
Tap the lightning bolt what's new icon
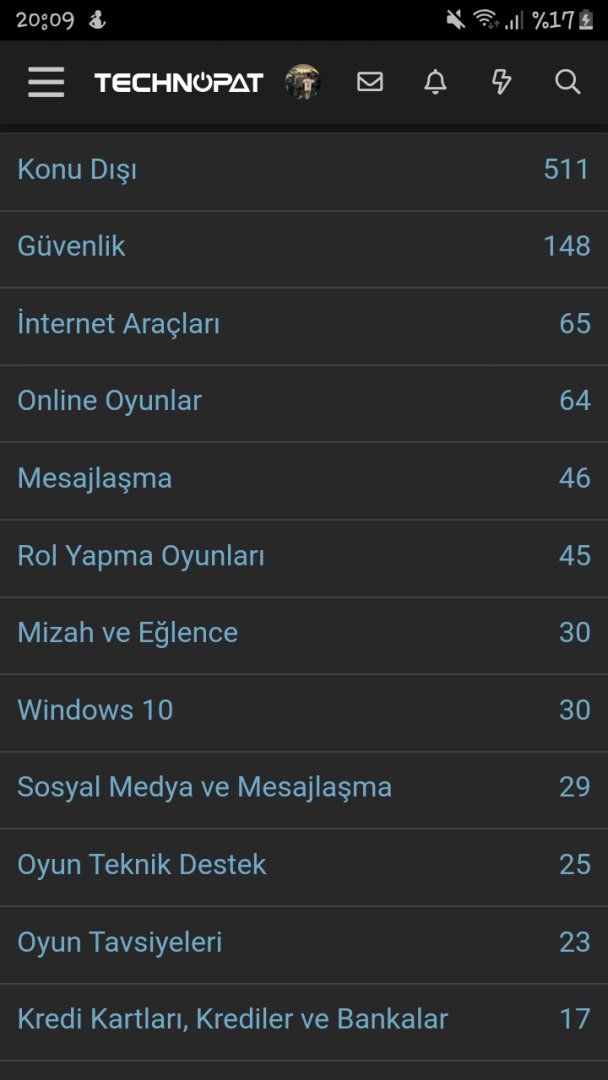point(501,82)
